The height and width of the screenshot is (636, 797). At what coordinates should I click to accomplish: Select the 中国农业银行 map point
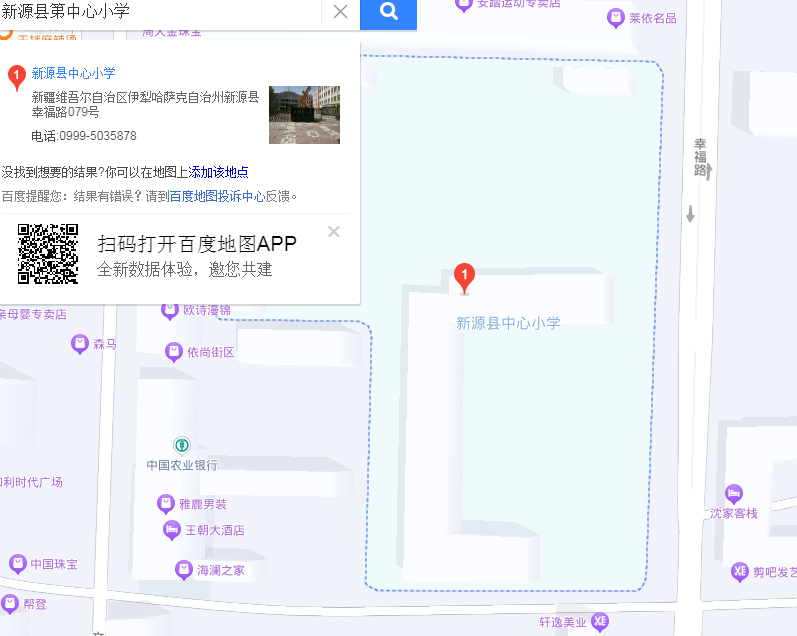click(181, 445)
